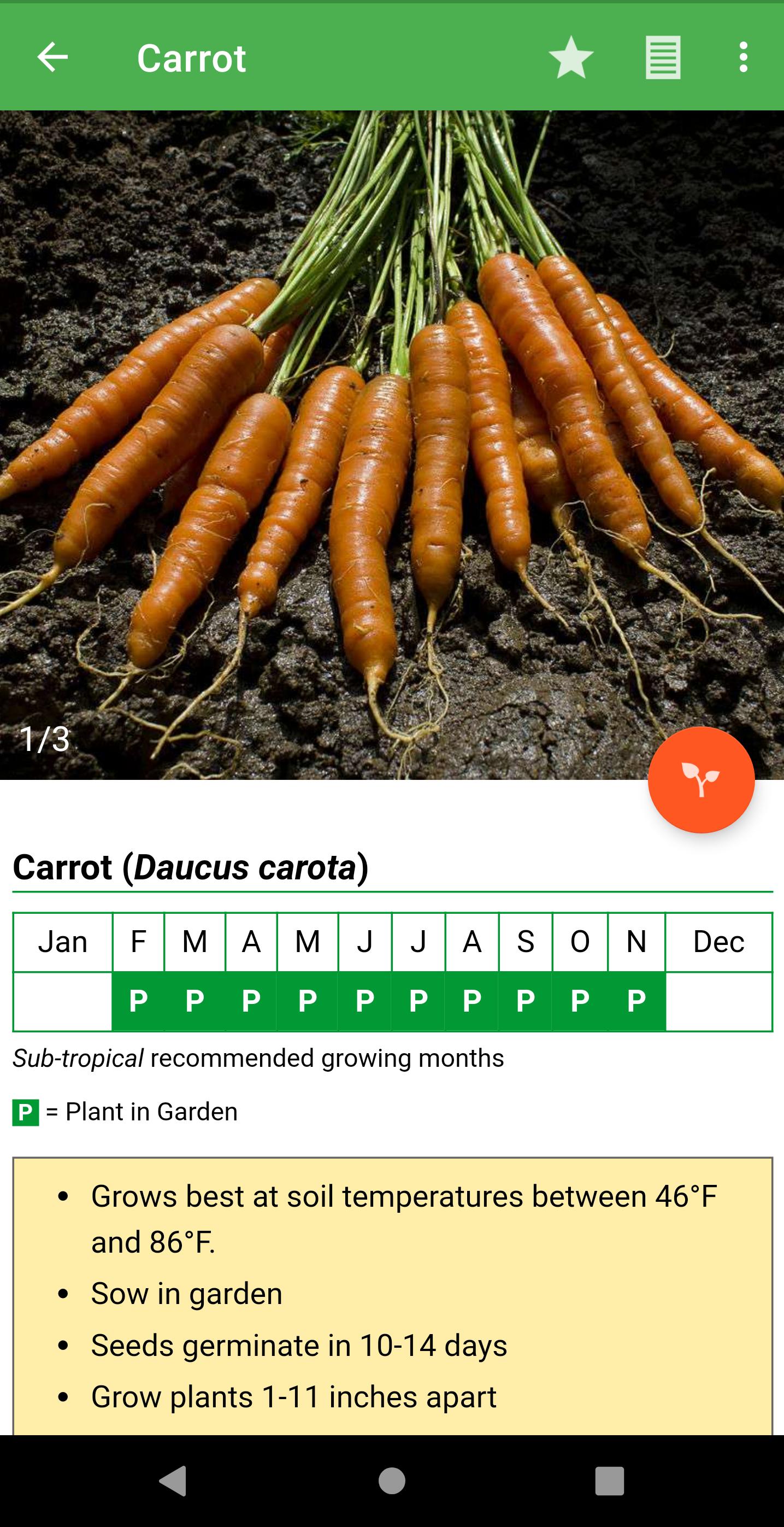Select the green P legend square

coord(25,1112)
